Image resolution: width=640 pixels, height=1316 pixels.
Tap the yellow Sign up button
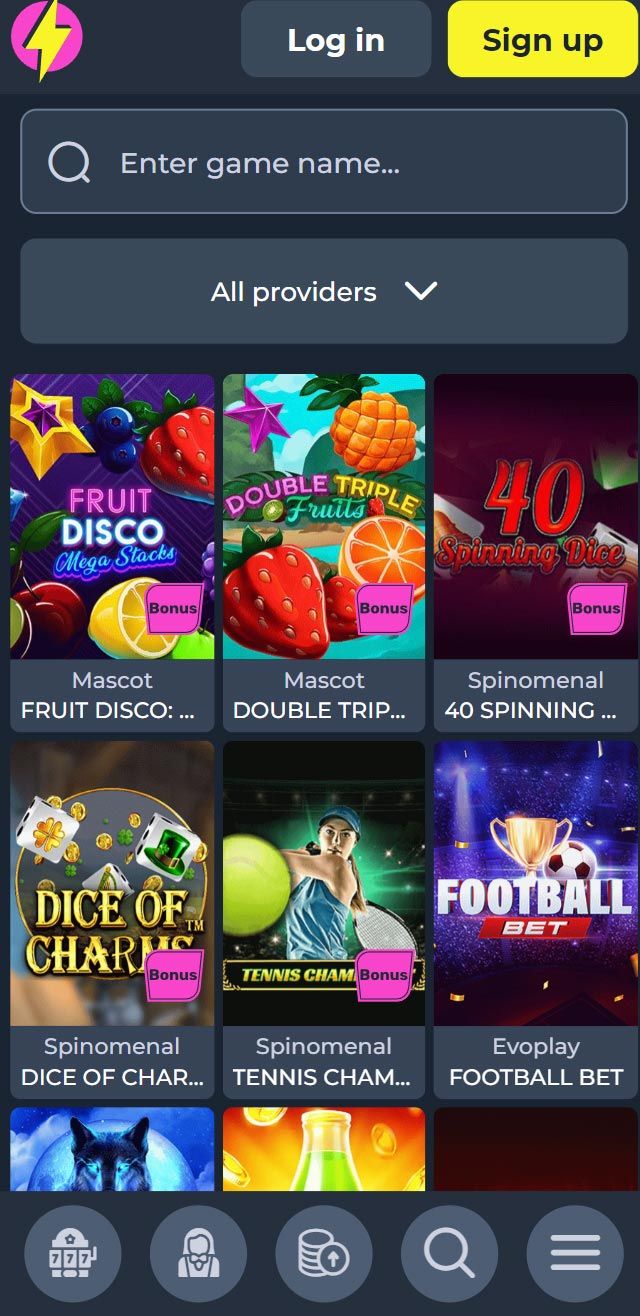coord(542,40)
